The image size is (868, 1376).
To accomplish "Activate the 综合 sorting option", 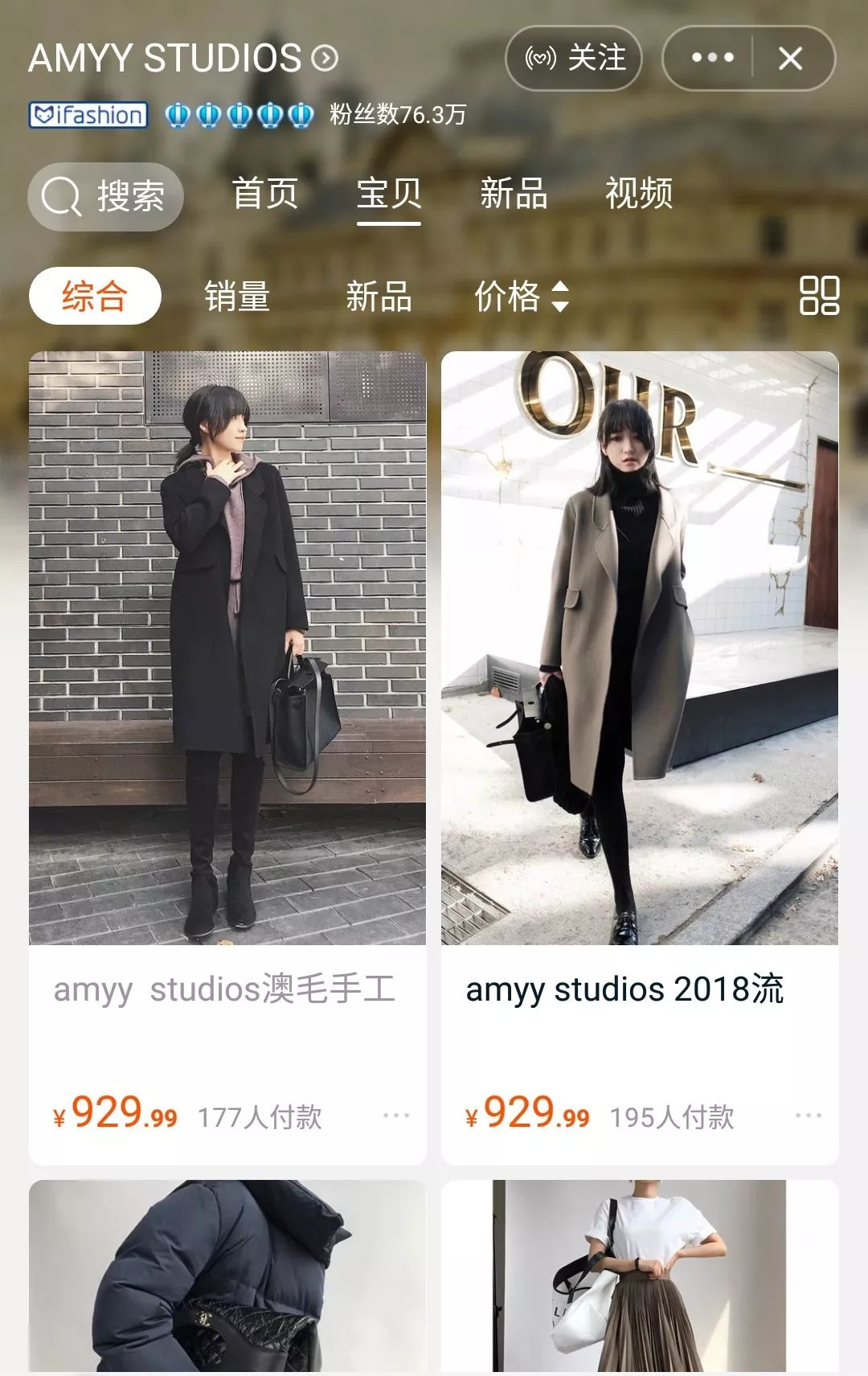I will [x=94, y=297].
